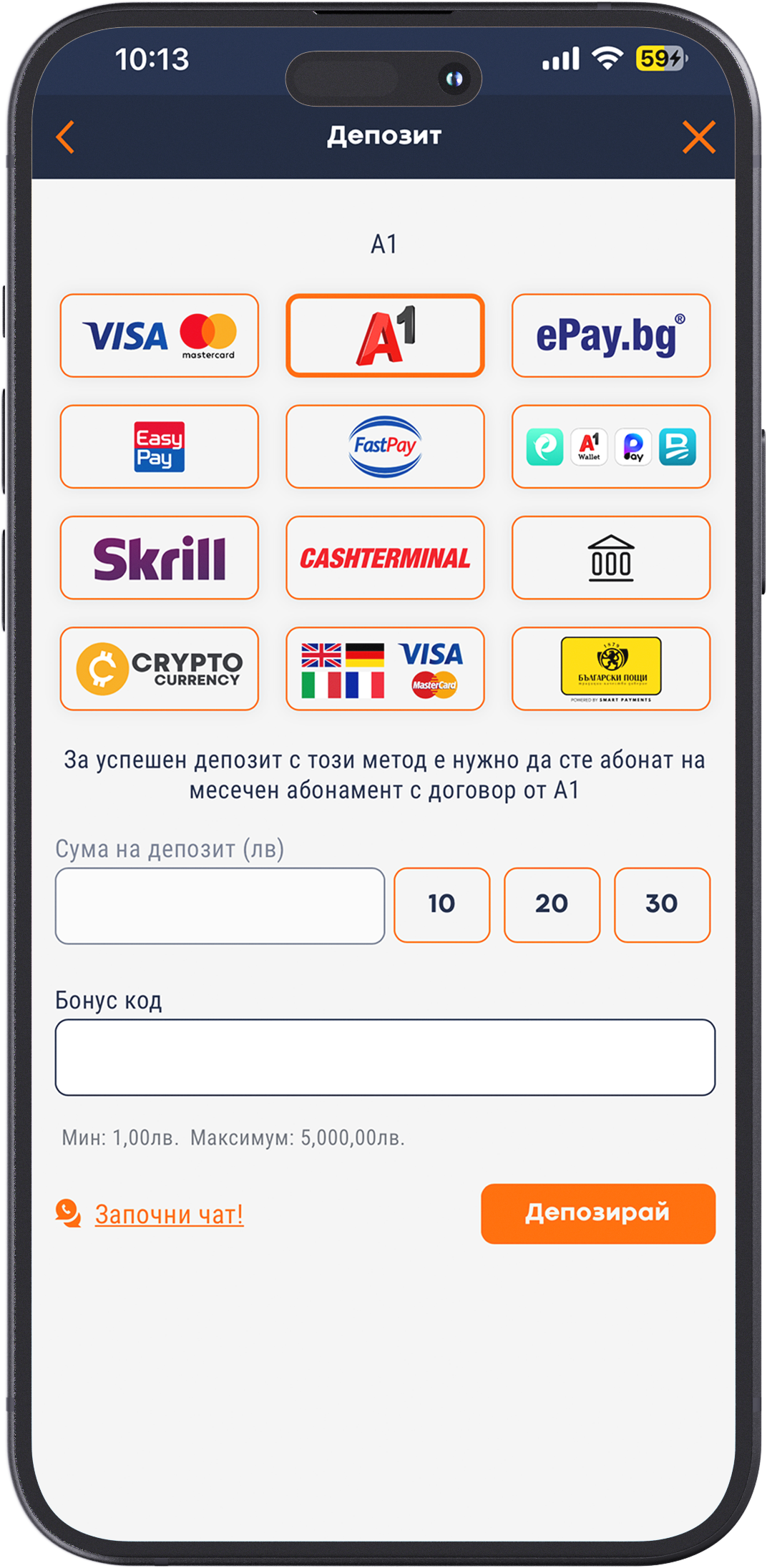
Task: Open the A1 Wallet e-wallets option
Action: [610, 446]
